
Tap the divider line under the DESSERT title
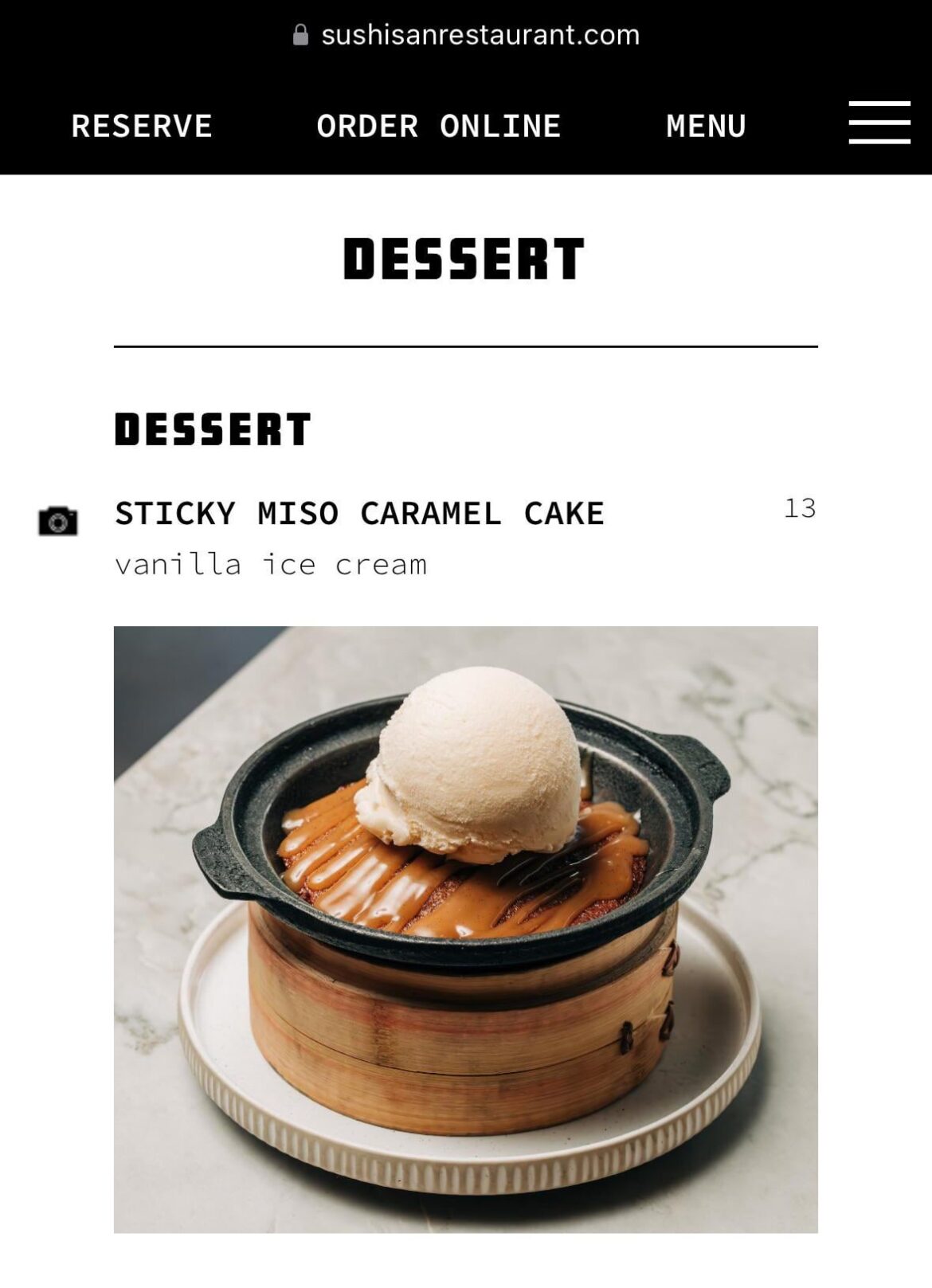click(x=464, y=346)
